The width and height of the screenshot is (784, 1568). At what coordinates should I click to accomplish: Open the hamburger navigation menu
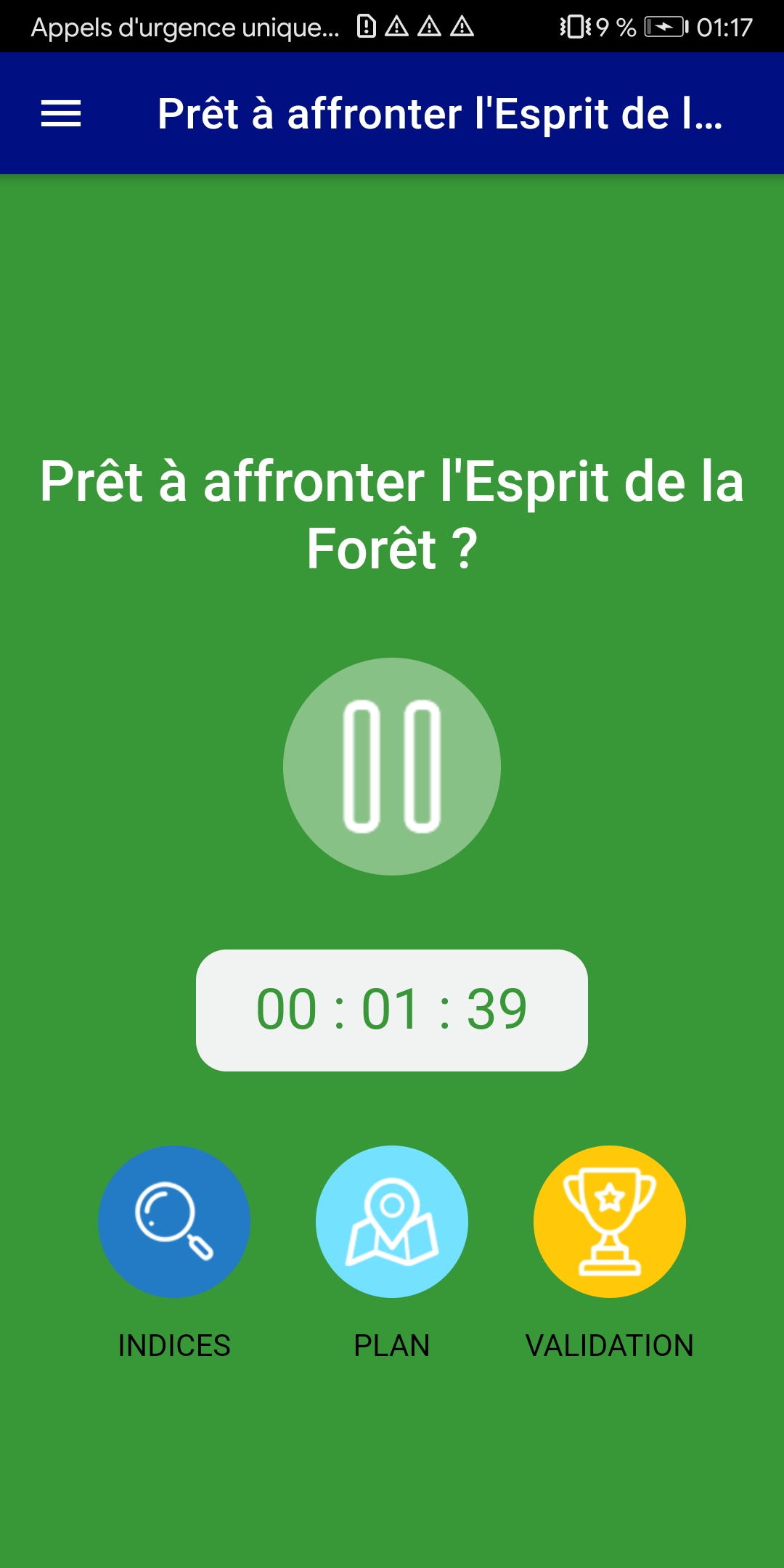point(61,114)
